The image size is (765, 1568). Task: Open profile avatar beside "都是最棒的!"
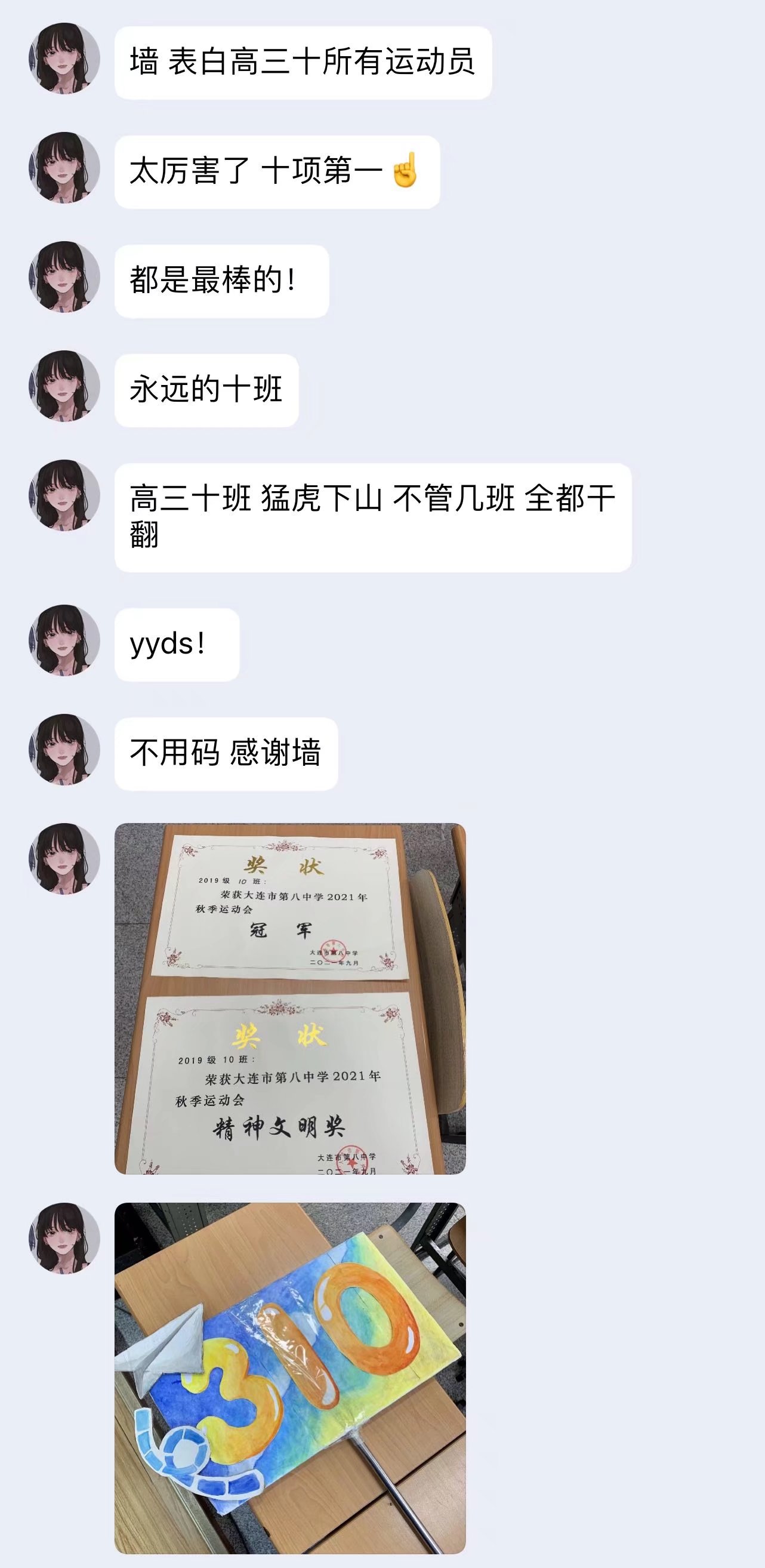point(64,277)
